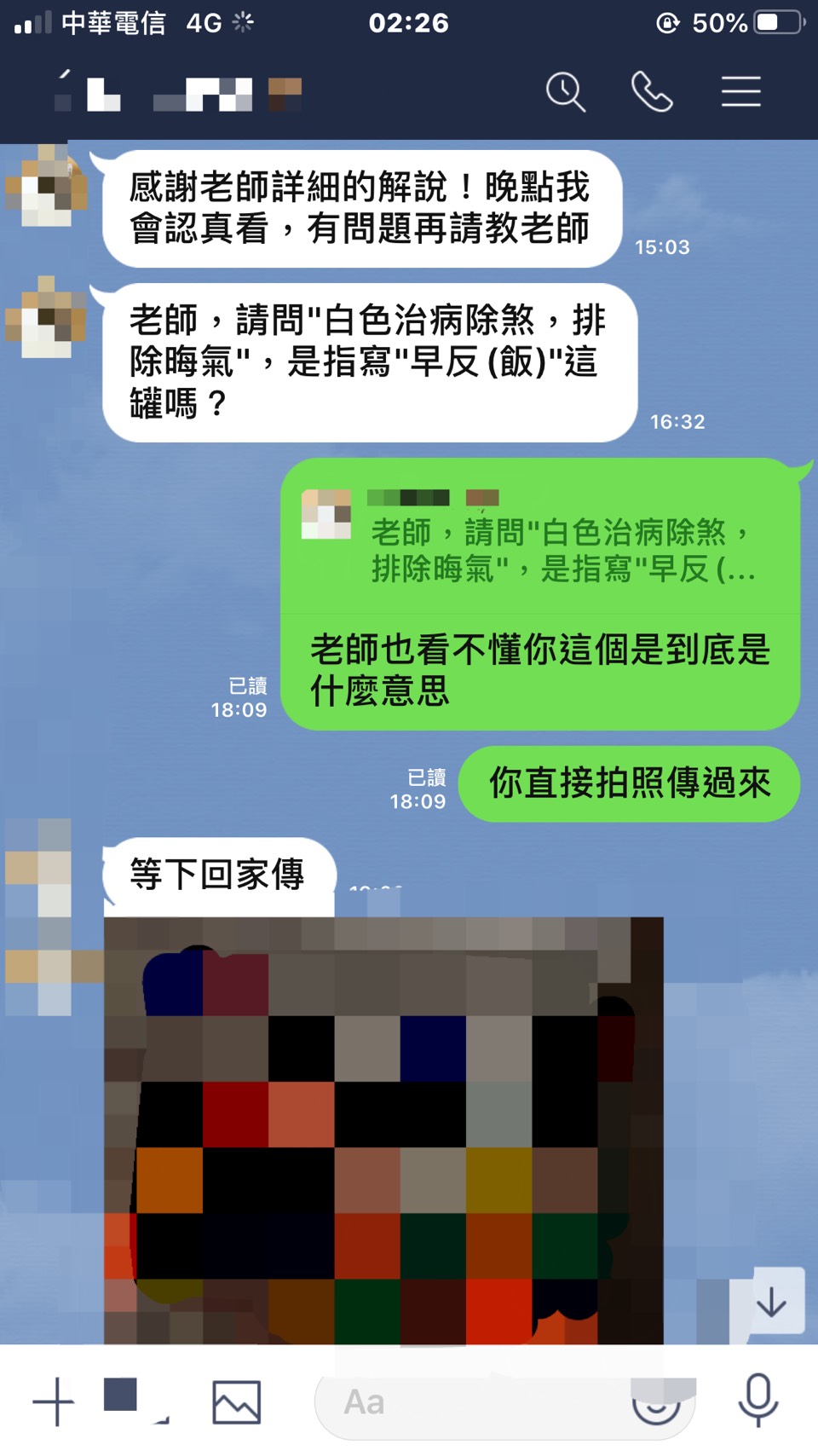Search within this chat
The image size is (818, 1456).
pos(566,92)
